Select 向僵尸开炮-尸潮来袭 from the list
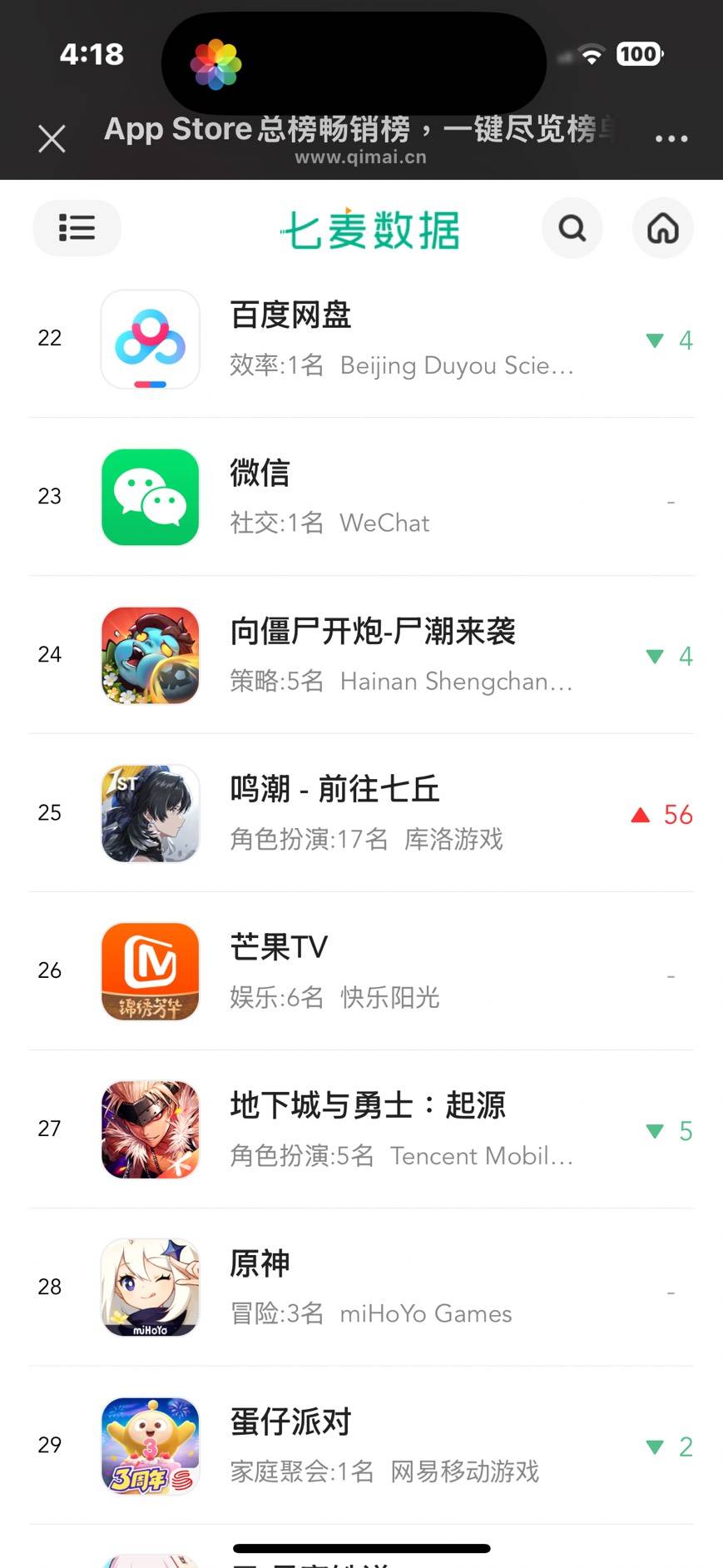723x1568 pixels. pos(361,655)
